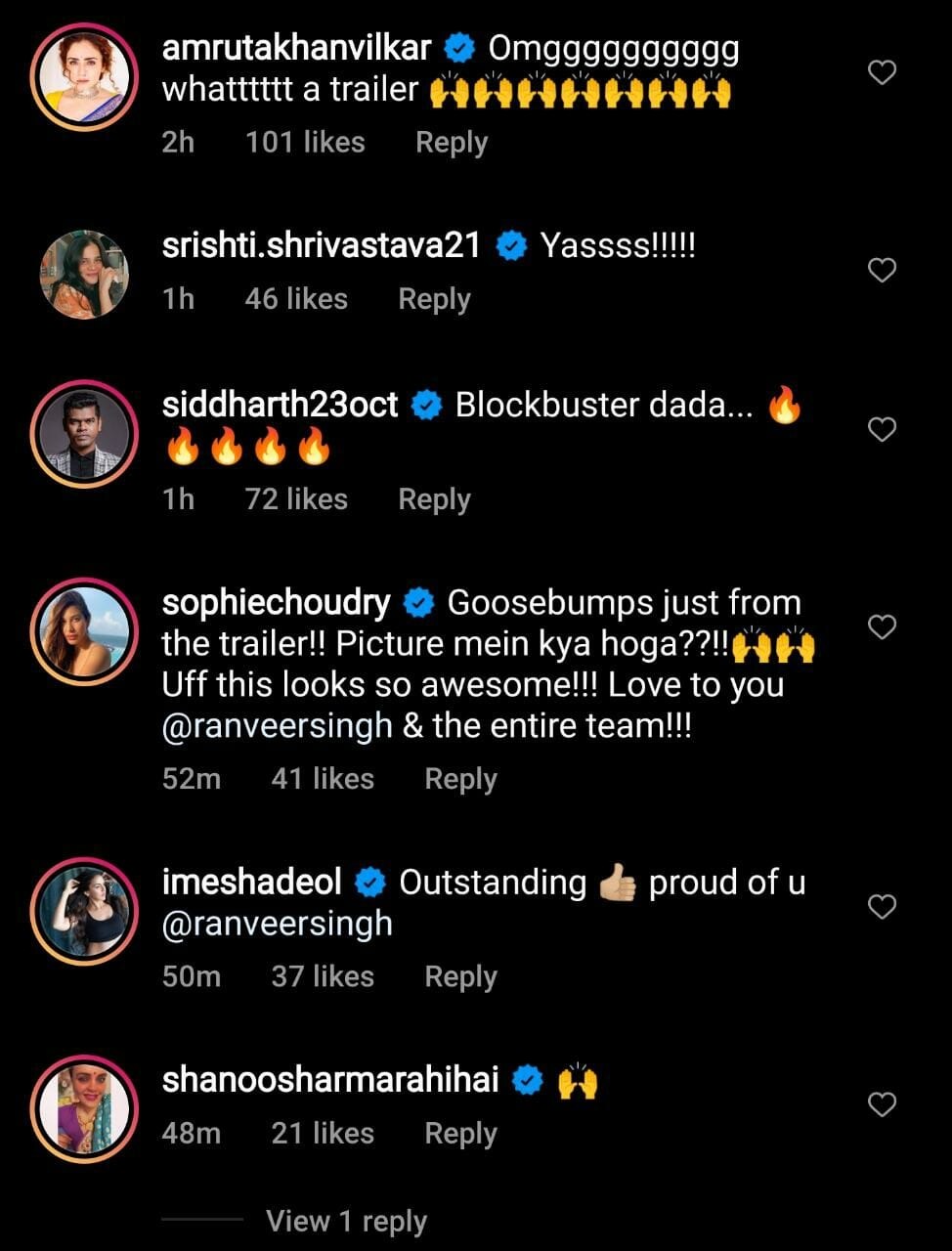Screen dimensions: 952x1251
Task: Reply to sophiechoudry's comment
Action: [460, 779]
